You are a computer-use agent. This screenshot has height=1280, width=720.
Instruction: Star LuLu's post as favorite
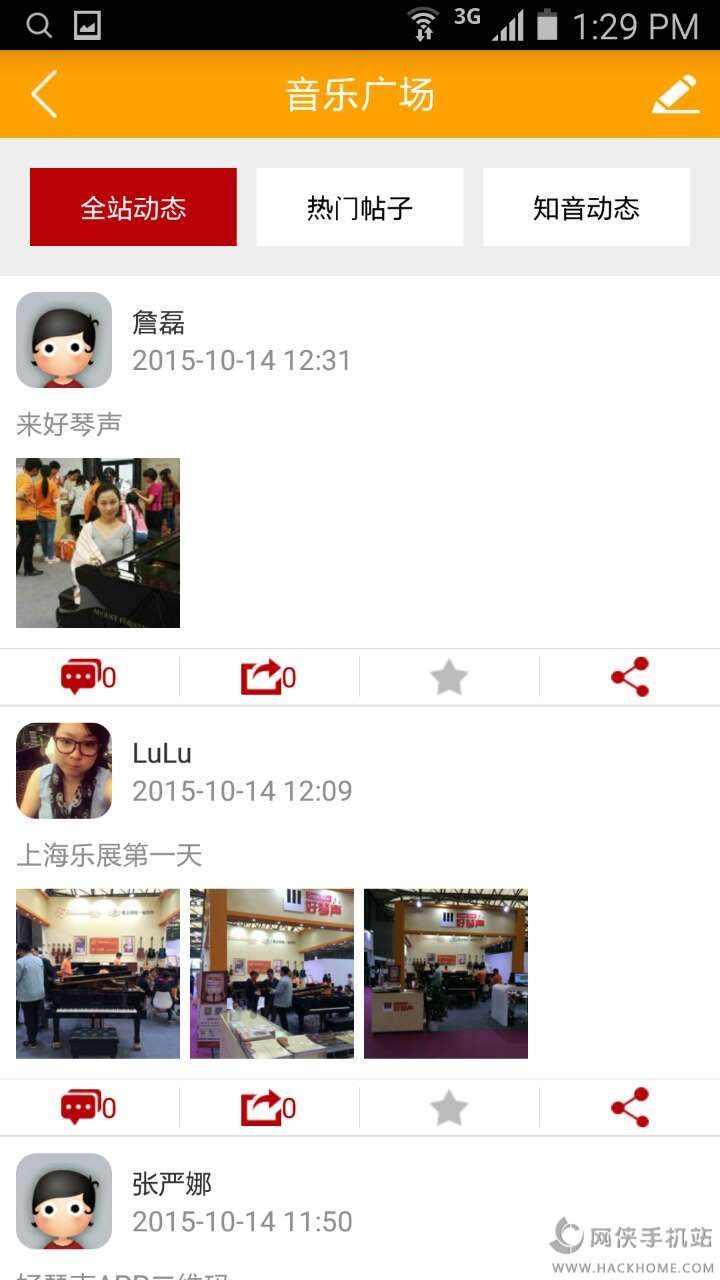[x=449, y=1108]
